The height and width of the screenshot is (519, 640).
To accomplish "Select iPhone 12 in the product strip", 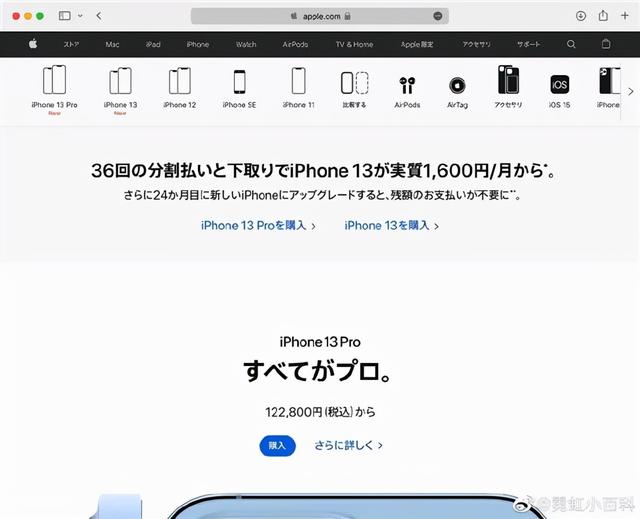I will 180,86.
